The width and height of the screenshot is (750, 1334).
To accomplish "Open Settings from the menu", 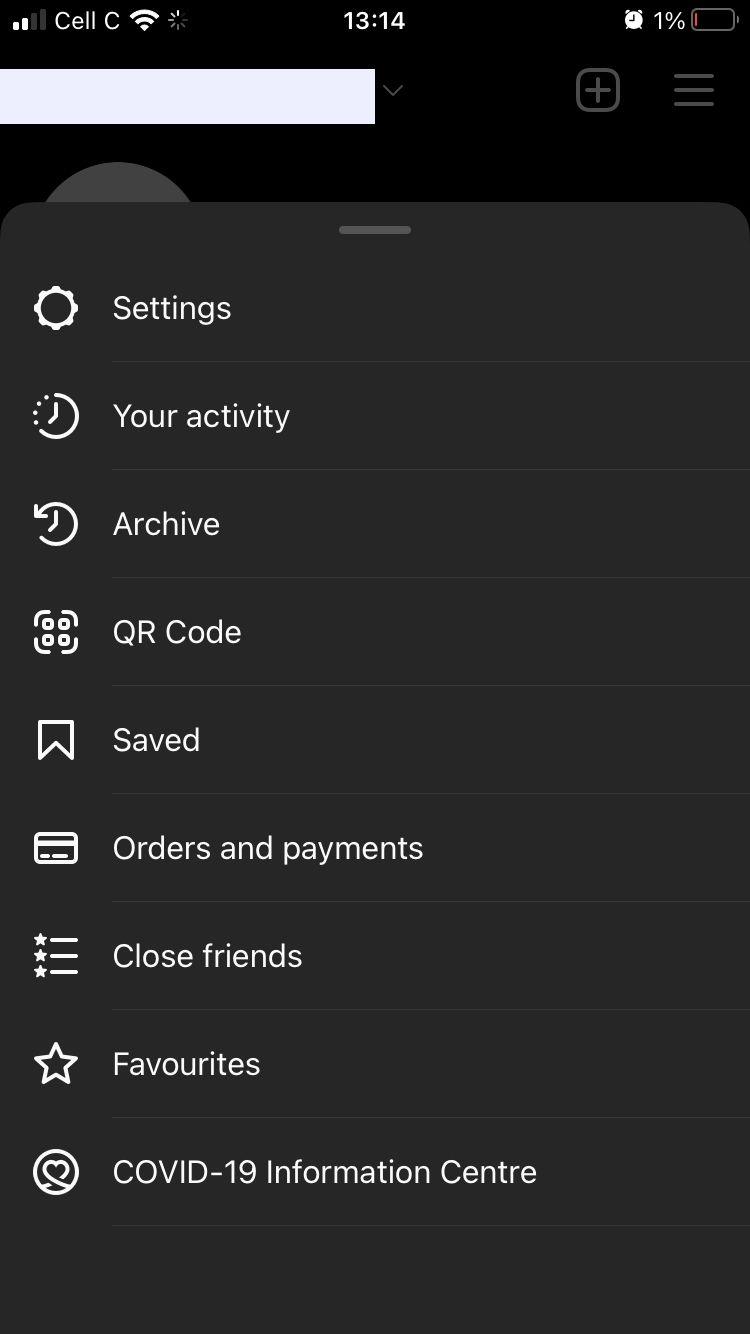I will click(375, 308).
